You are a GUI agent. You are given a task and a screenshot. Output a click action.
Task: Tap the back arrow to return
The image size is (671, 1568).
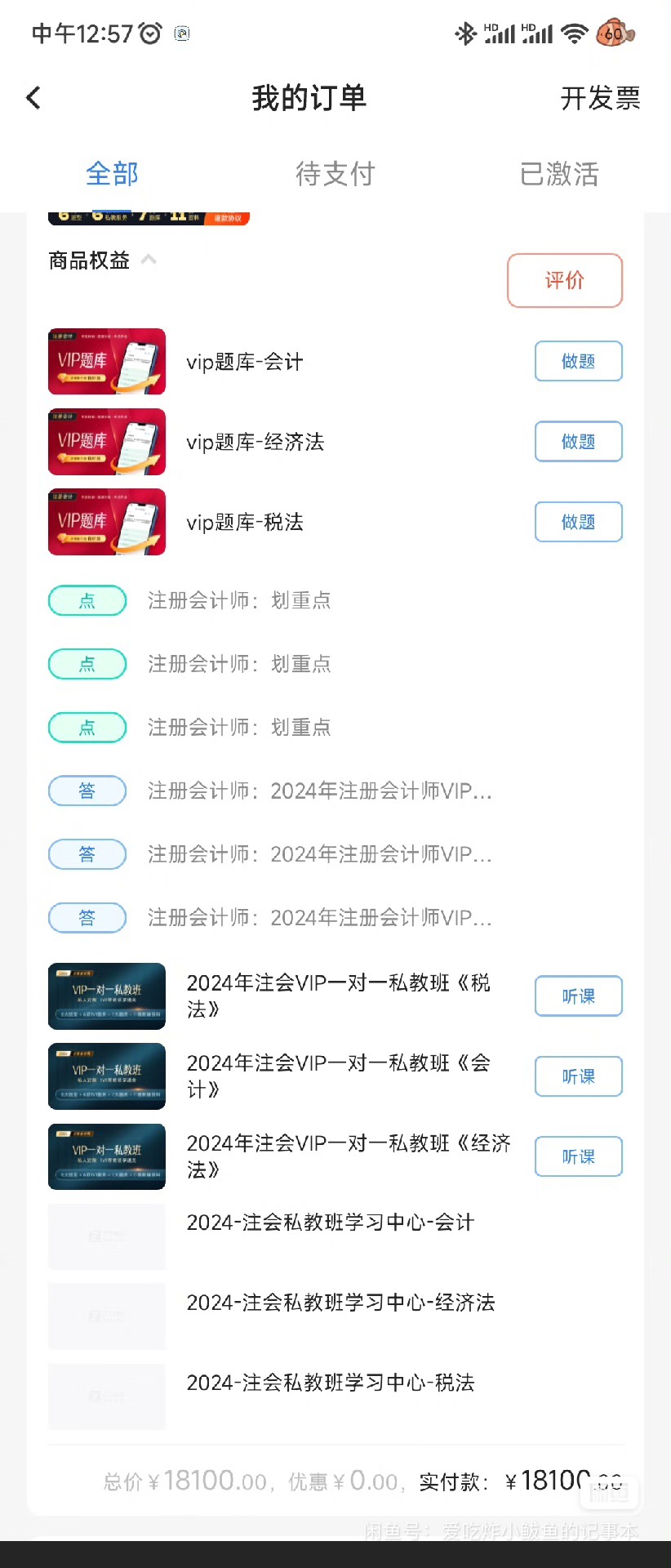click(33, 97)
